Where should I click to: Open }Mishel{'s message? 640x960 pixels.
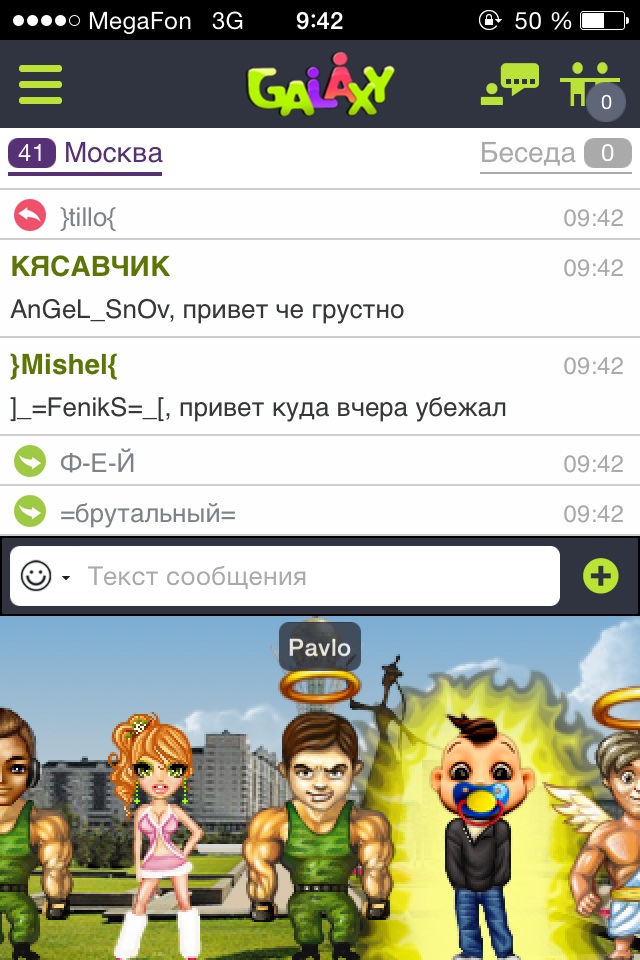pos(320,386)
